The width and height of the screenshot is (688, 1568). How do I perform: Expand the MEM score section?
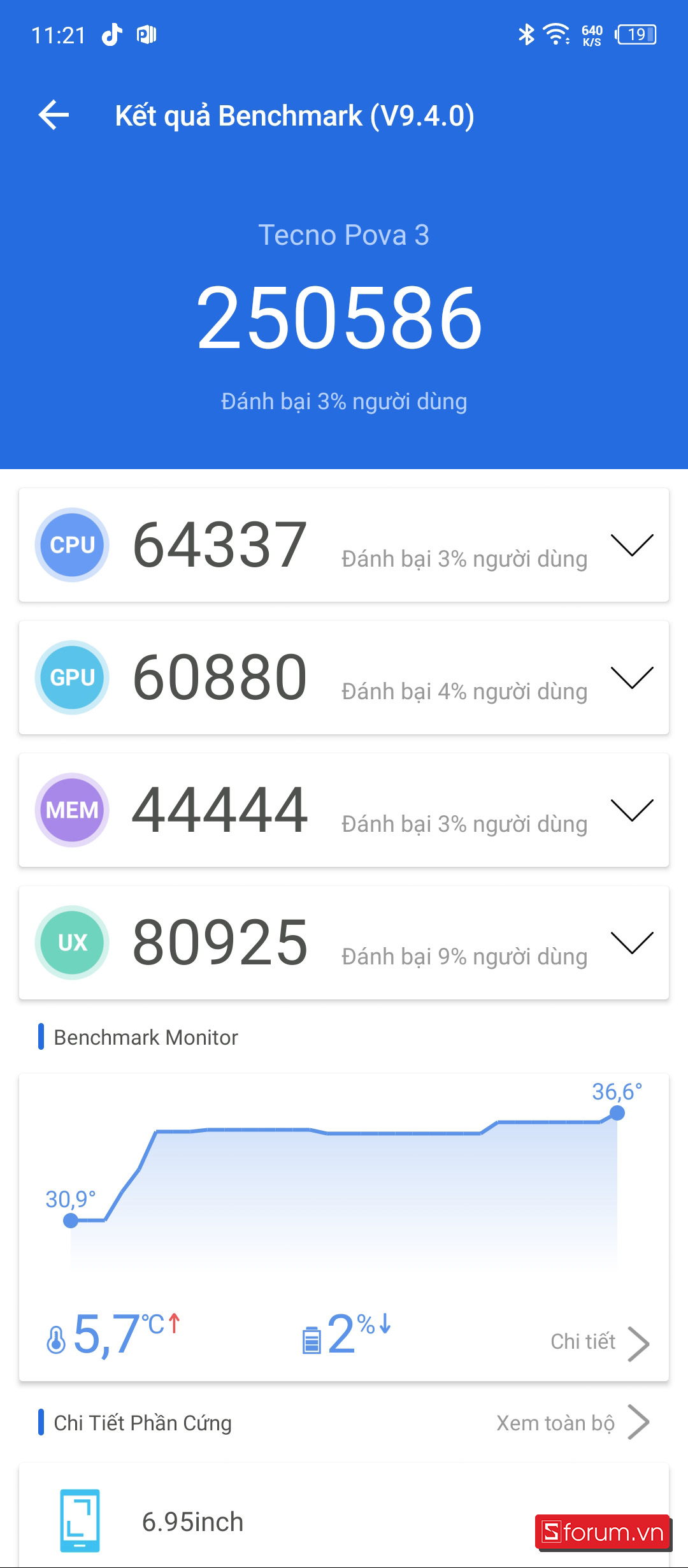(x=632, y=810)
